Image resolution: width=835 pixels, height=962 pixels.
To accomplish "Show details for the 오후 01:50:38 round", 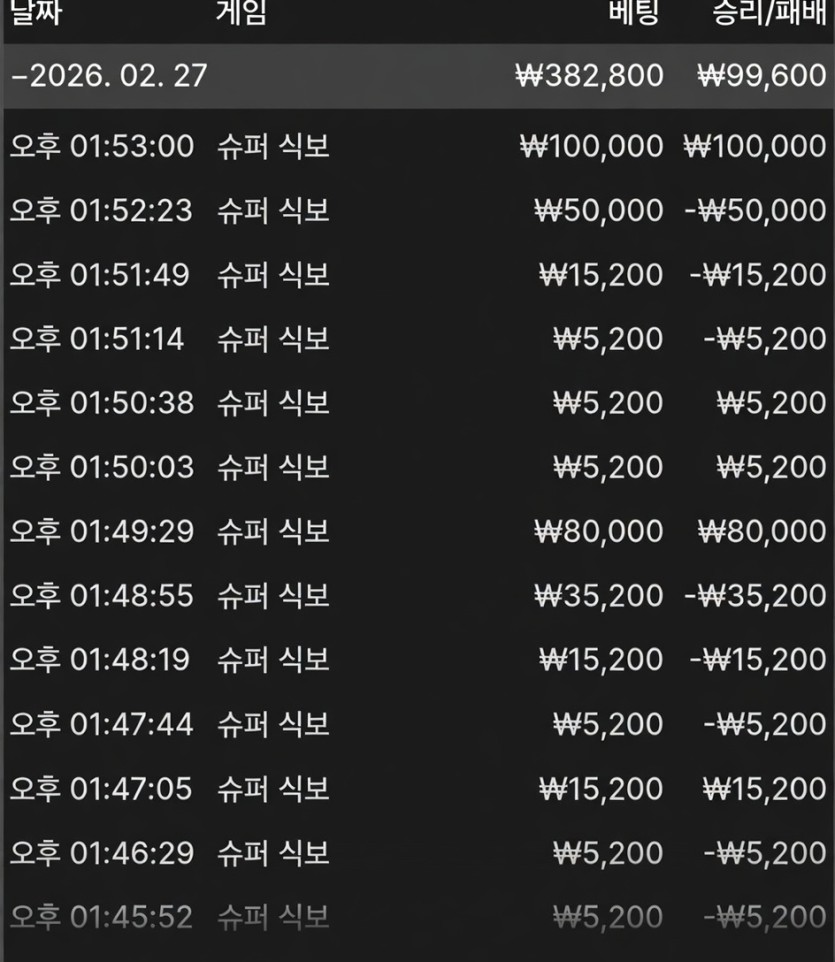I will (417, 403).
